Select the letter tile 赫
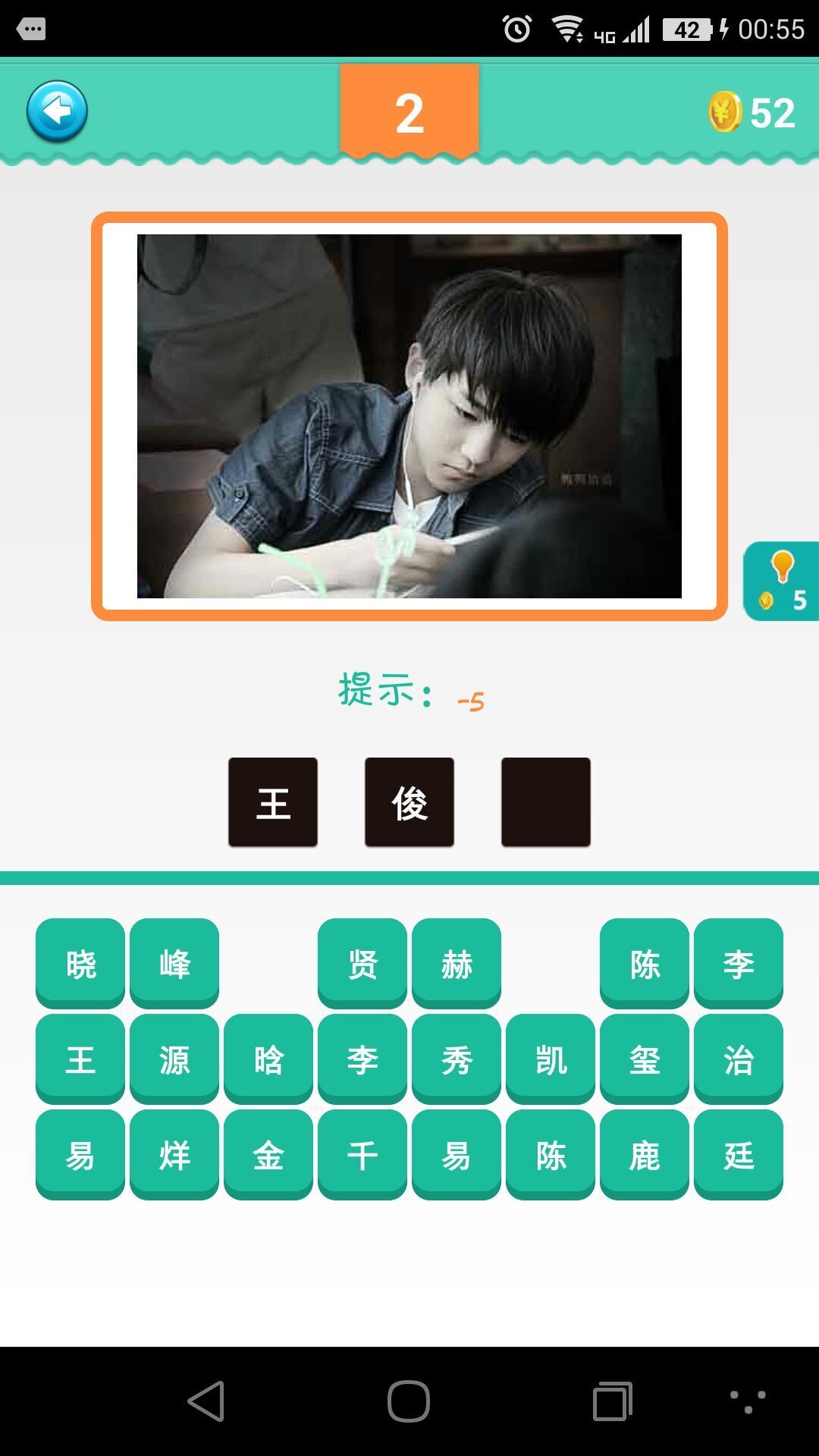This screenshot has height=1456, width=819. [457, 963]
